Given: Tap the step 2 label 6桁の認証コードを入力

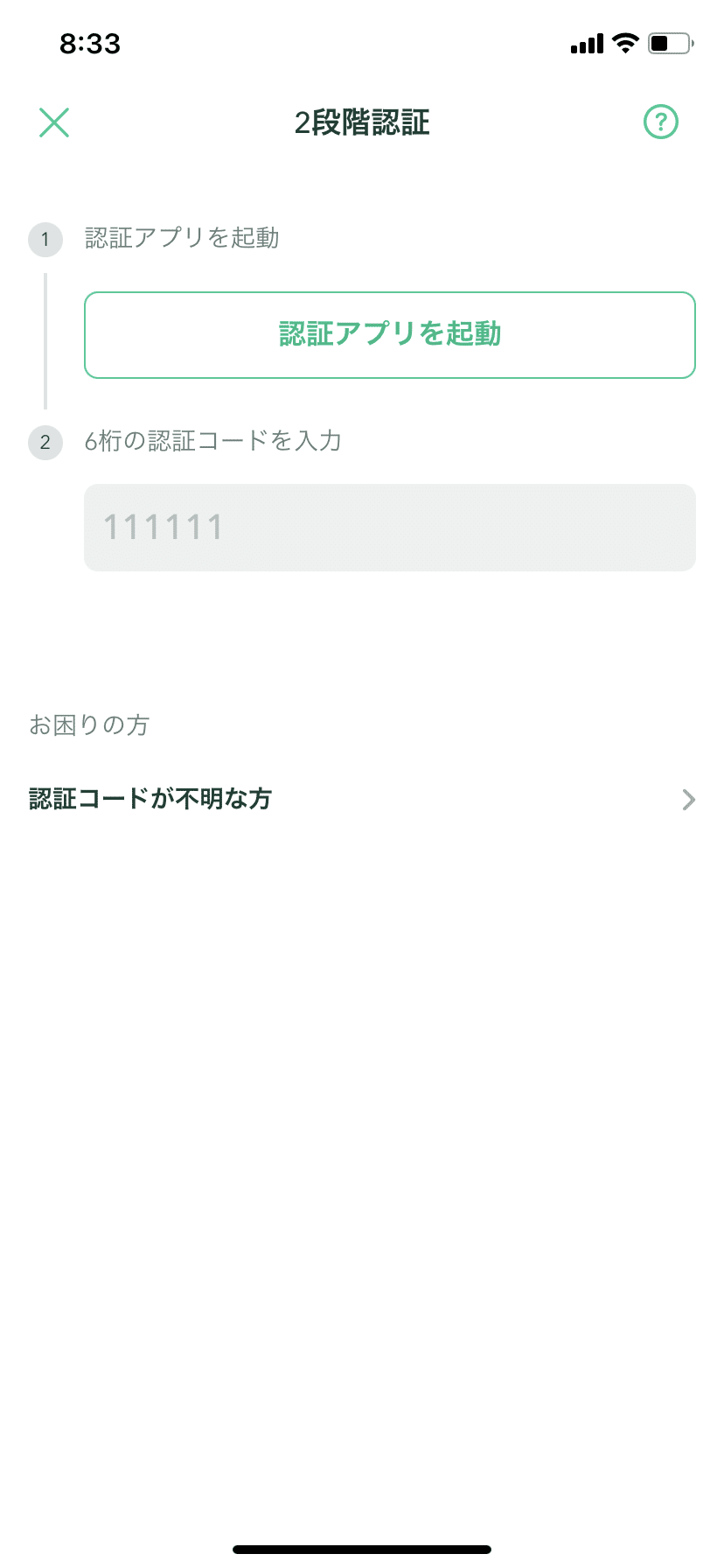Looking at the screenshot, I should (212, 442).
